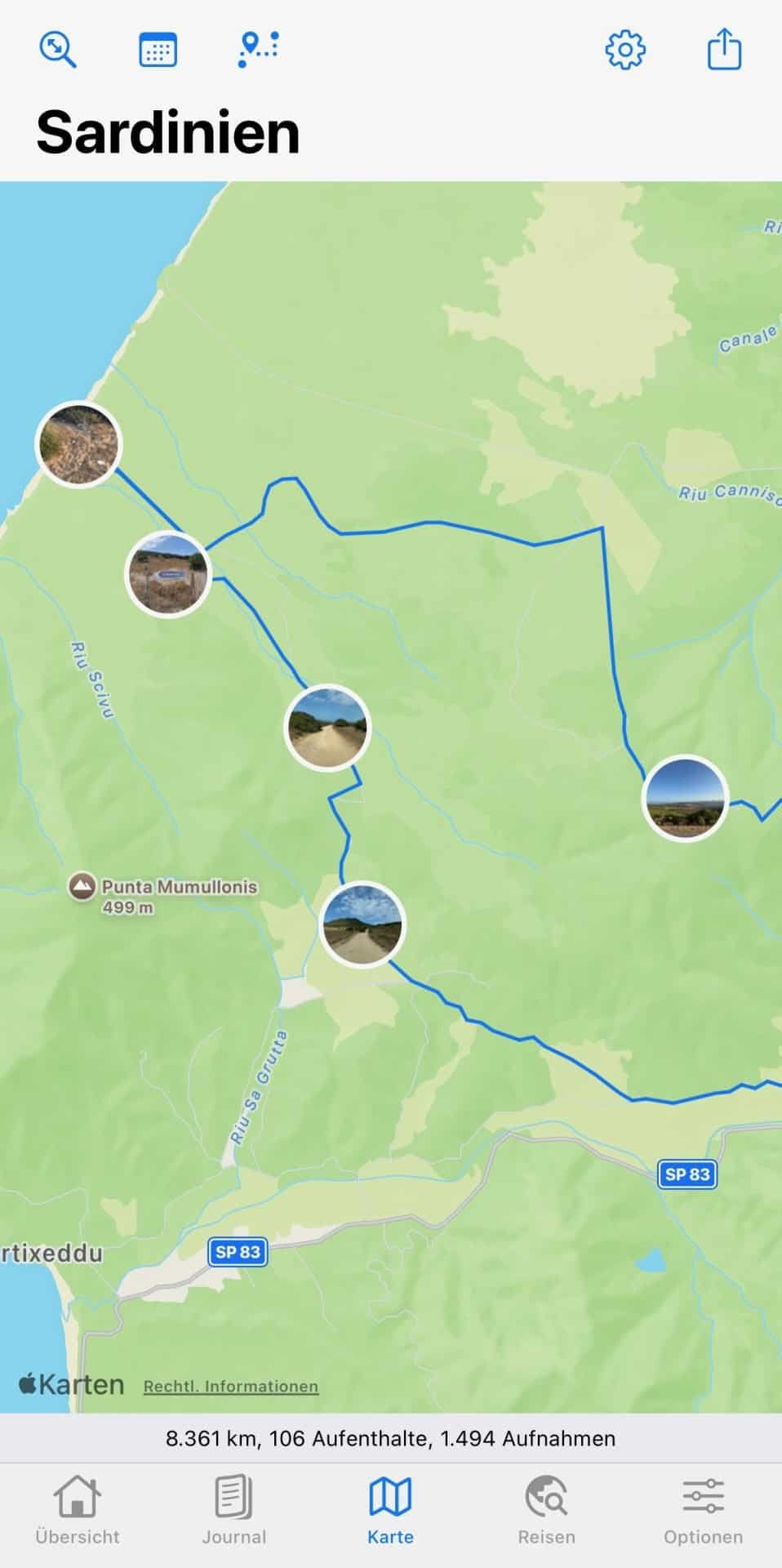Open the photo marker showing a sign
Screen dimensions: 782x1568
pos(168,574)
